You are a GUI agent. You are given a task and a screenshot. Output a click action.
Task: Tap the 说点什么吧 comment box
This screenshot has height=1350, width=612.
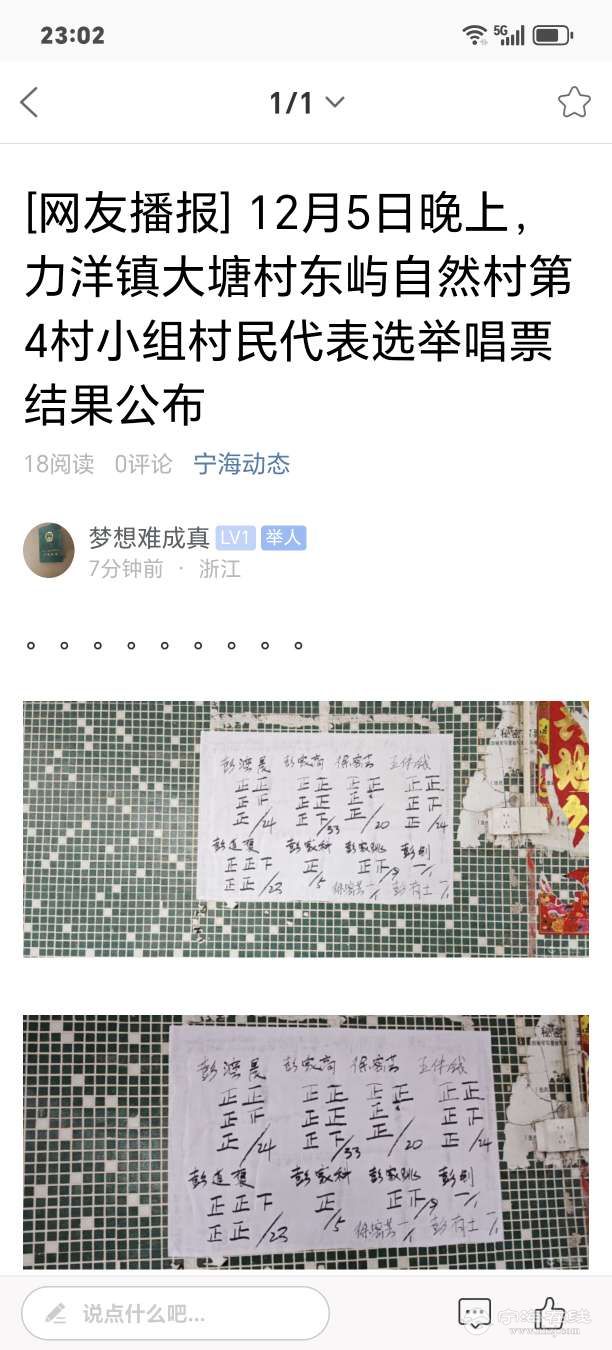176,1313
